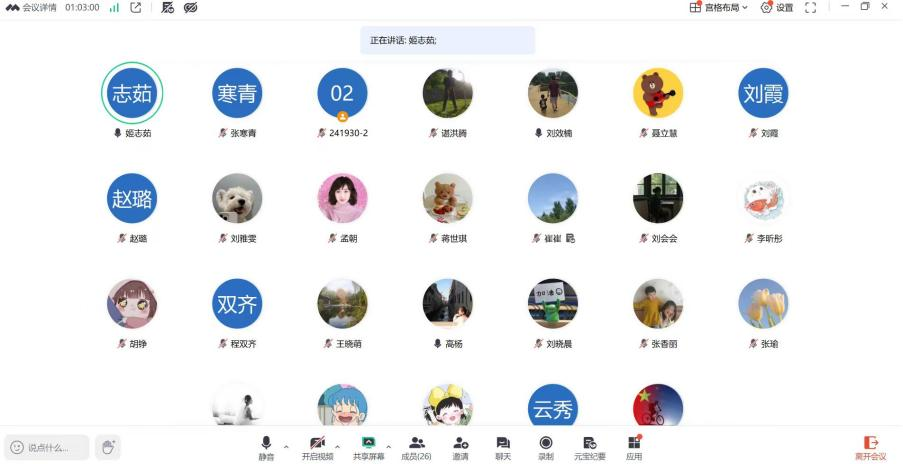This screenshot has height=464, width=903.
Task: Open the 应用 apps menu
Action: (634, 448)
